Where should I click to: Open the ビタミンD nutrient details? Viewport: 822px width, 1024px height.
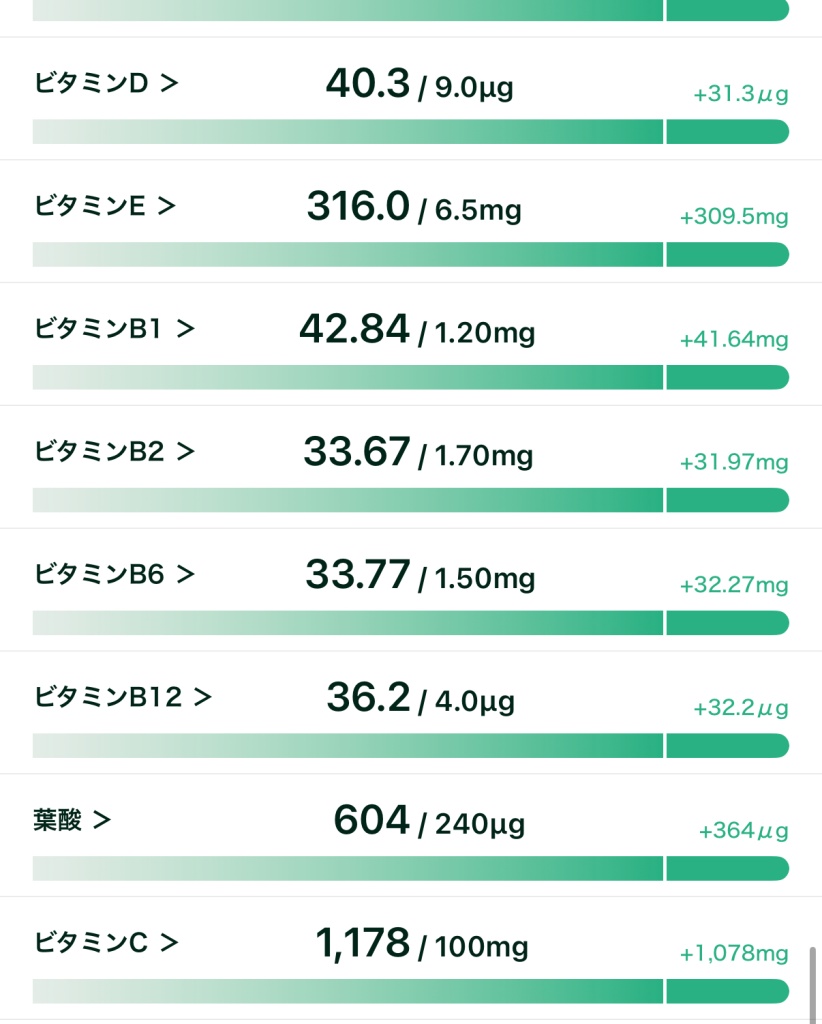[106, 83]
